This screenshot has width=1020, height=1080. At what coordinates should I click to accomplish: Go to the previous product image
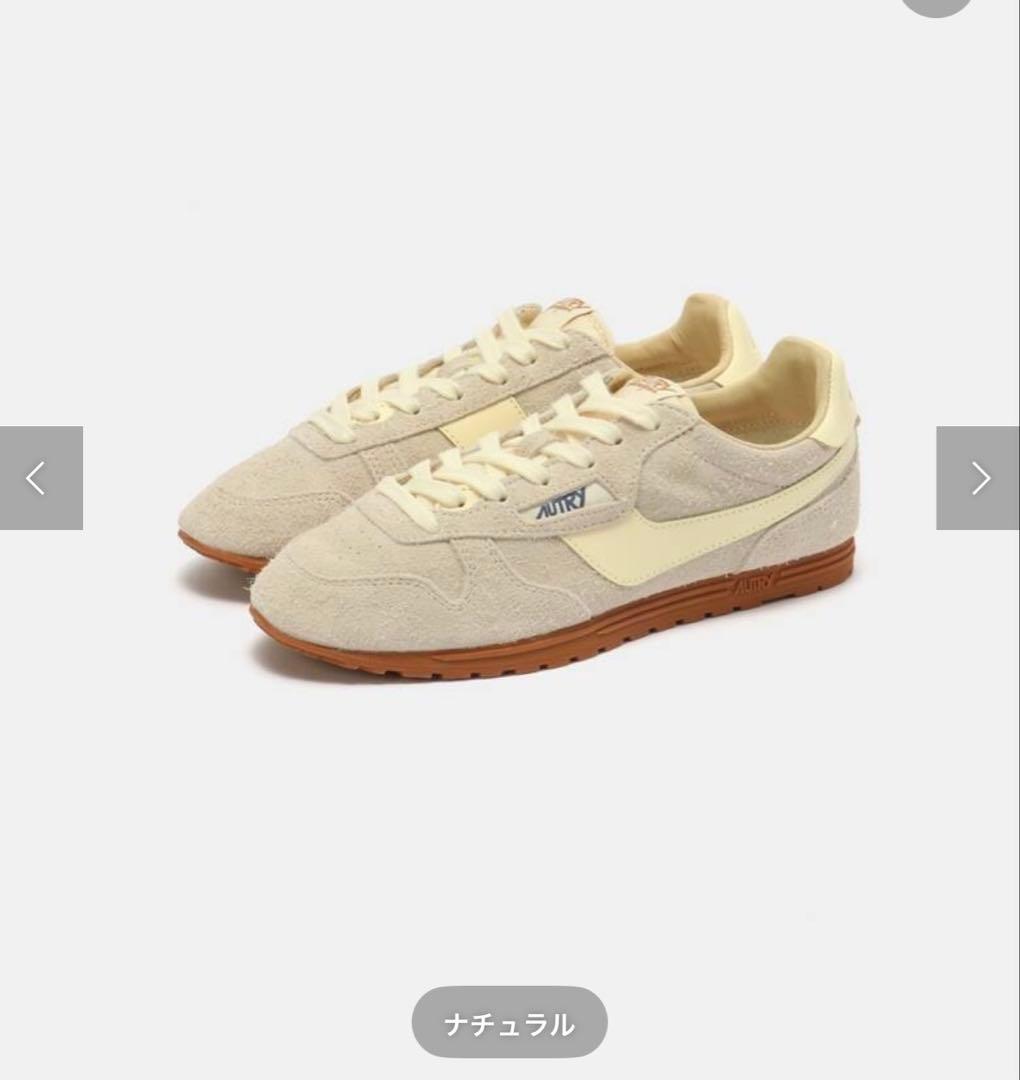tap(40, 478)
